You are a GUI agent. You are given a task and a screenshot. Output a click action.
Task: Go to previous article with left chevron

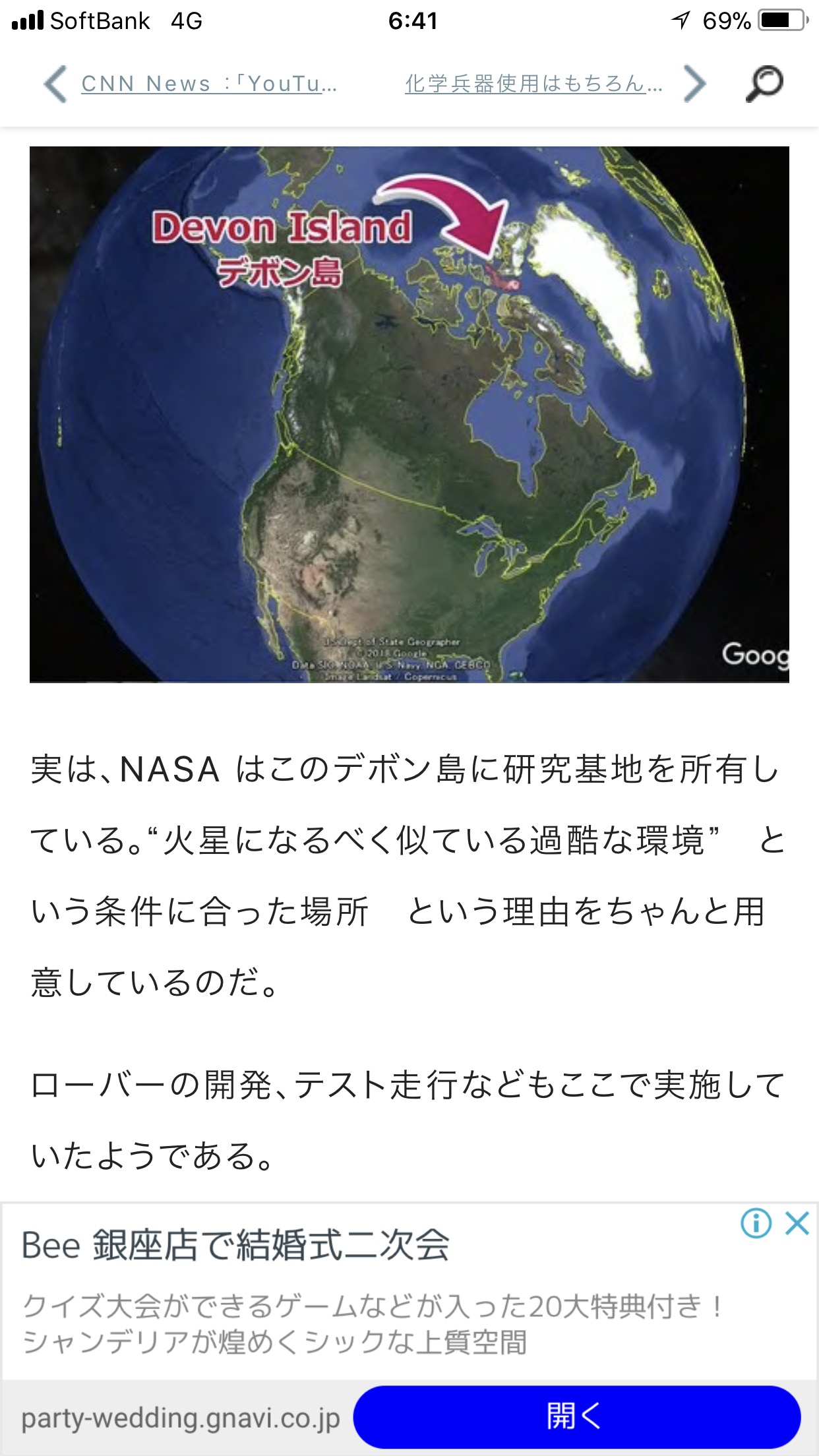(x=55, y=84)
